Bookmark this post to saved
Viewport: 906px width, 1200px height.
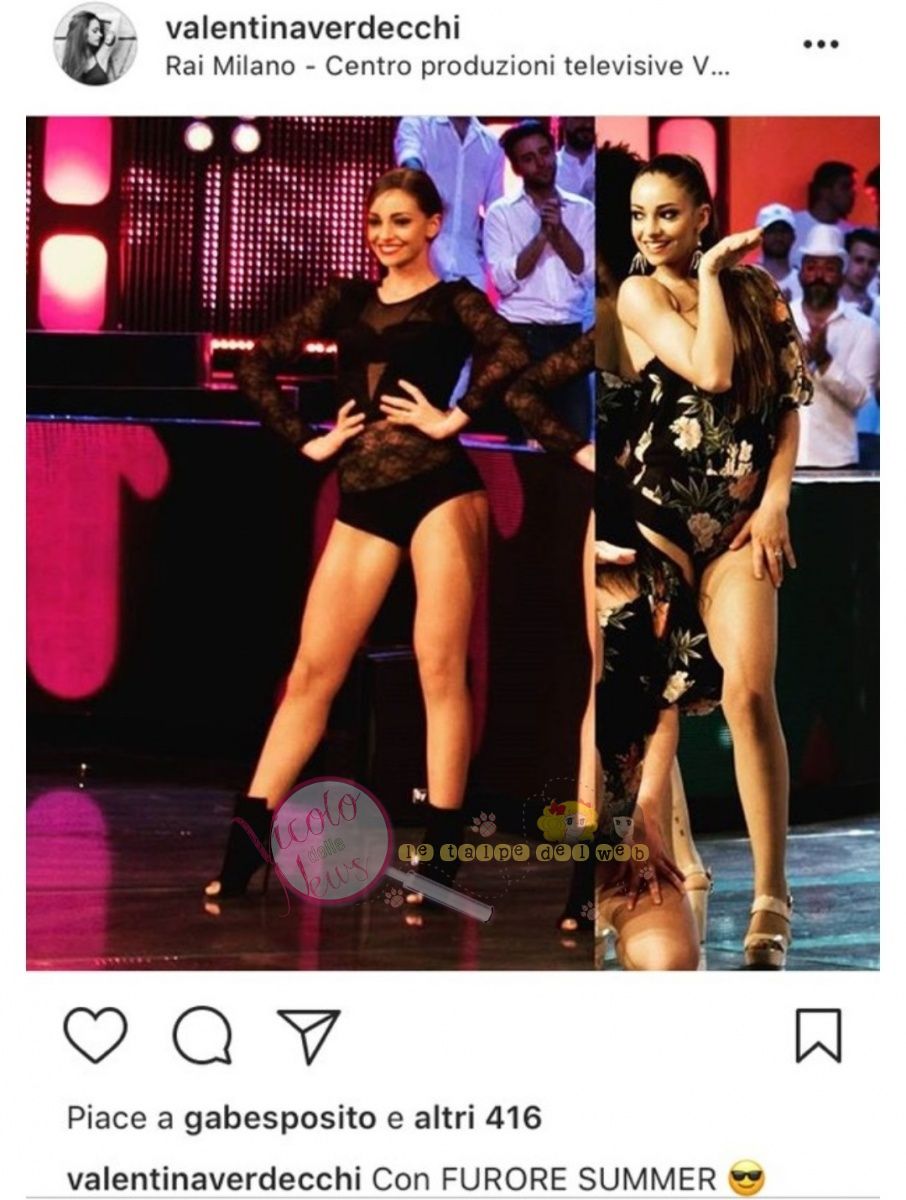pyautogui.click(x=818, y=1035)
